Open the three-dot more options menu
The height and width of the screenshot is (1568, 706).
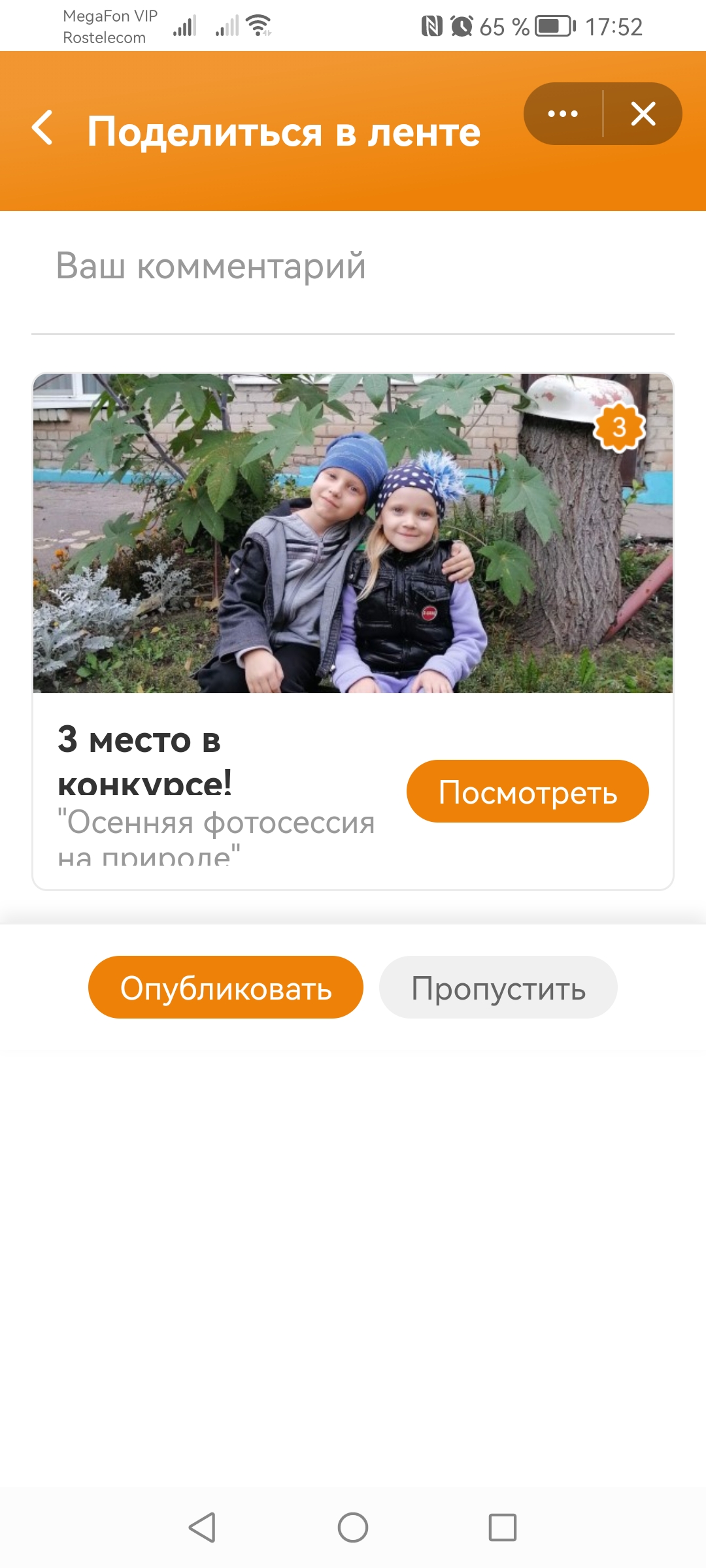pyautogui.click(x=563, y=114)
